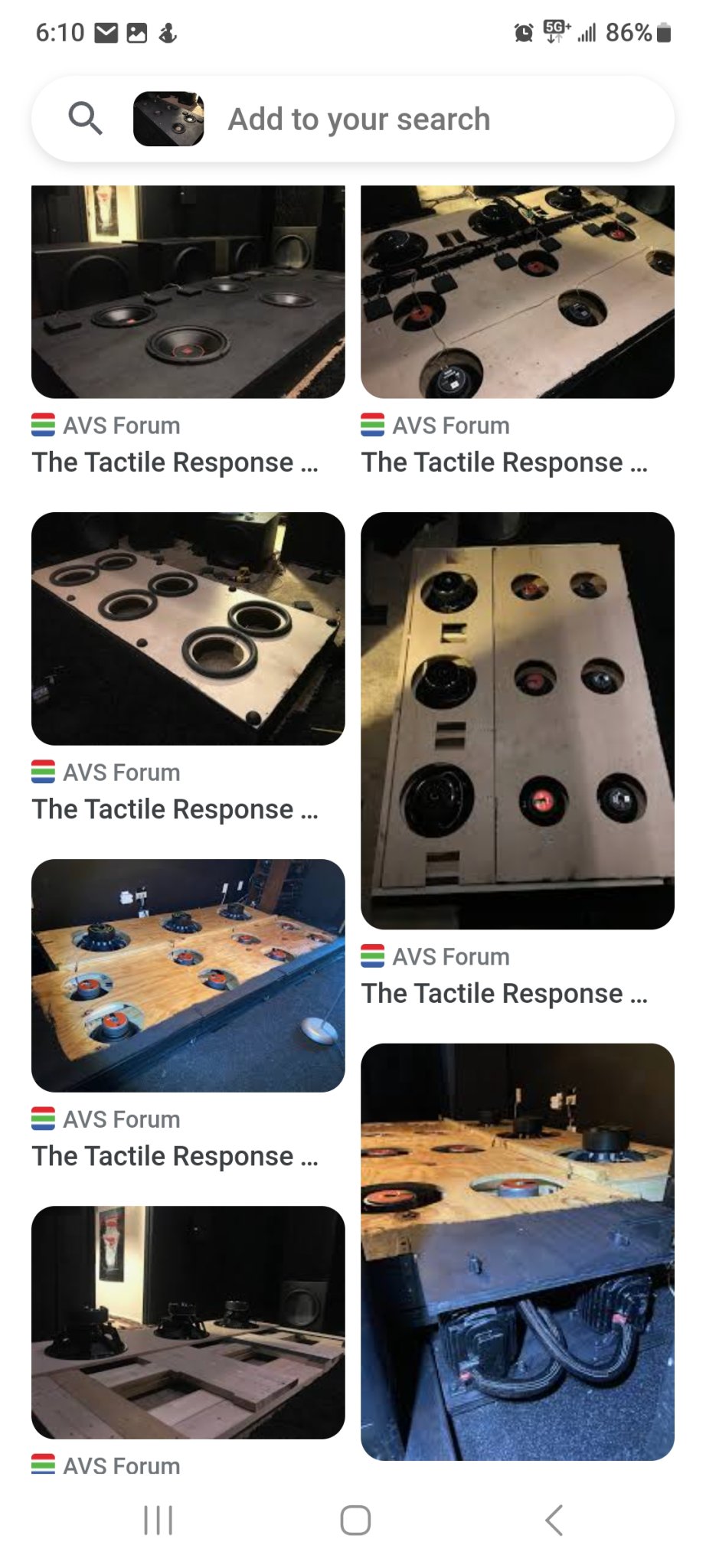The image size is (706, 1568).
Task: Open the result showing a wooden frame with square cutouts
Action: point(188,1322)
